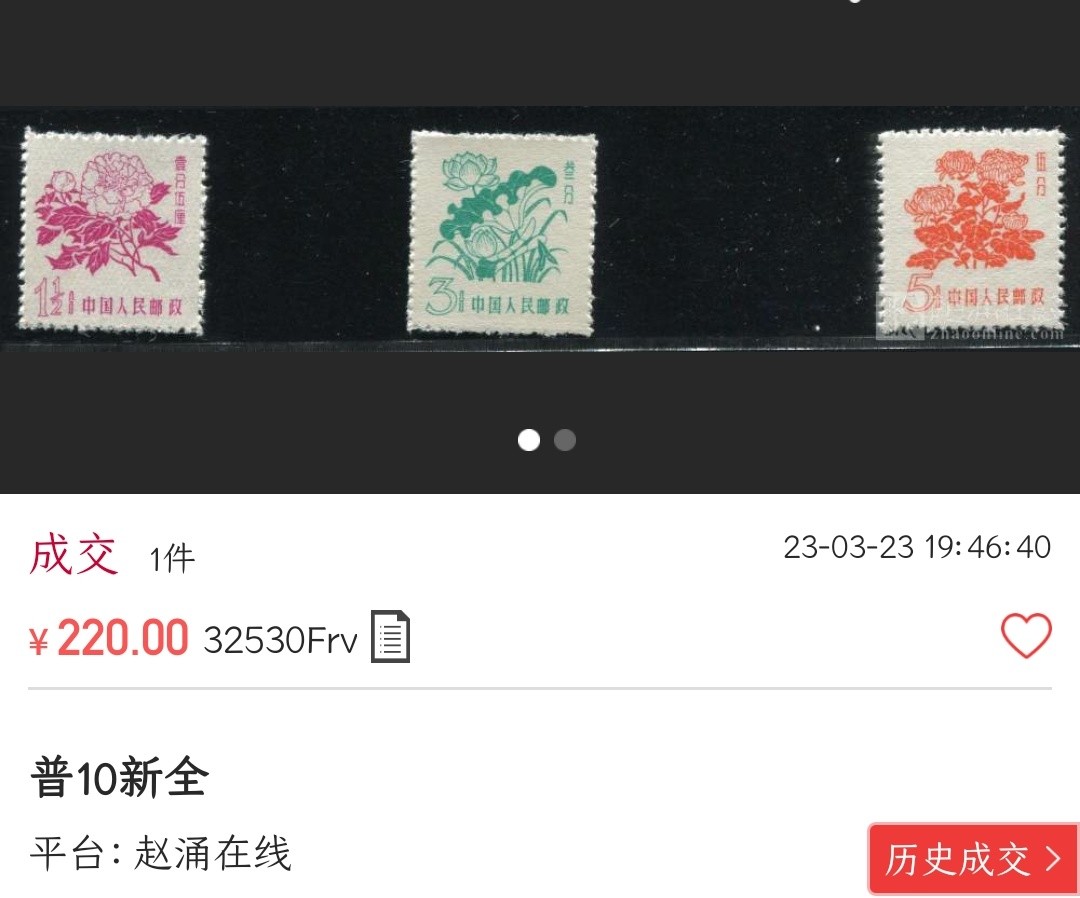1080x898 pixels.
Task: Open the document icon beside 32530Frv
Action: (x=390, y=637)
